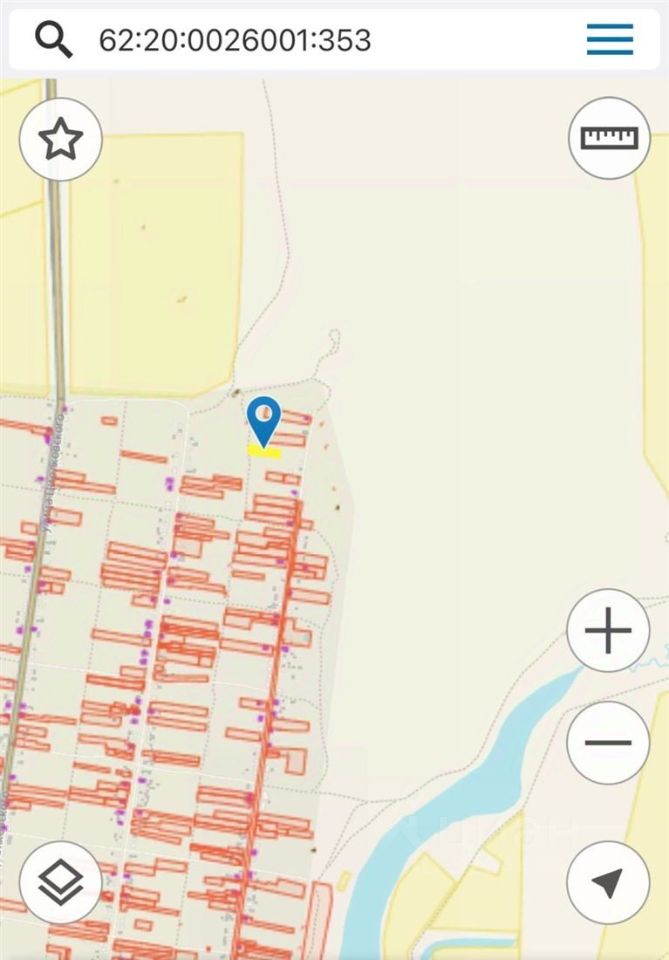This screenshot has height=960, width=669.
Task: Add this location to favorites
Action: coord(61,139)
